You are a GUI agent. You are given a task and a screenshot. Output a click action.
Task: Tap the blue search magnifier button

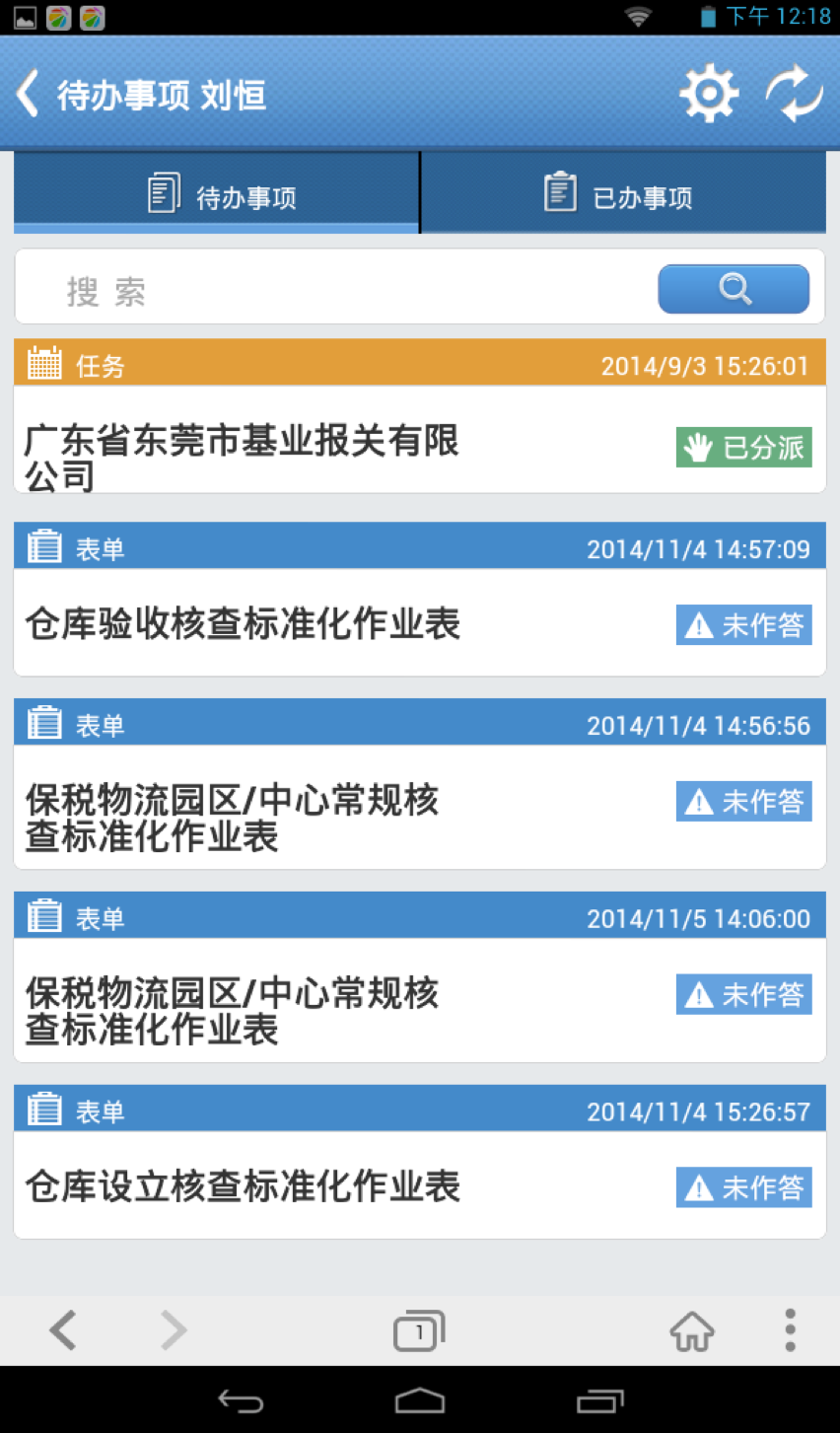(x=734, y=289)
